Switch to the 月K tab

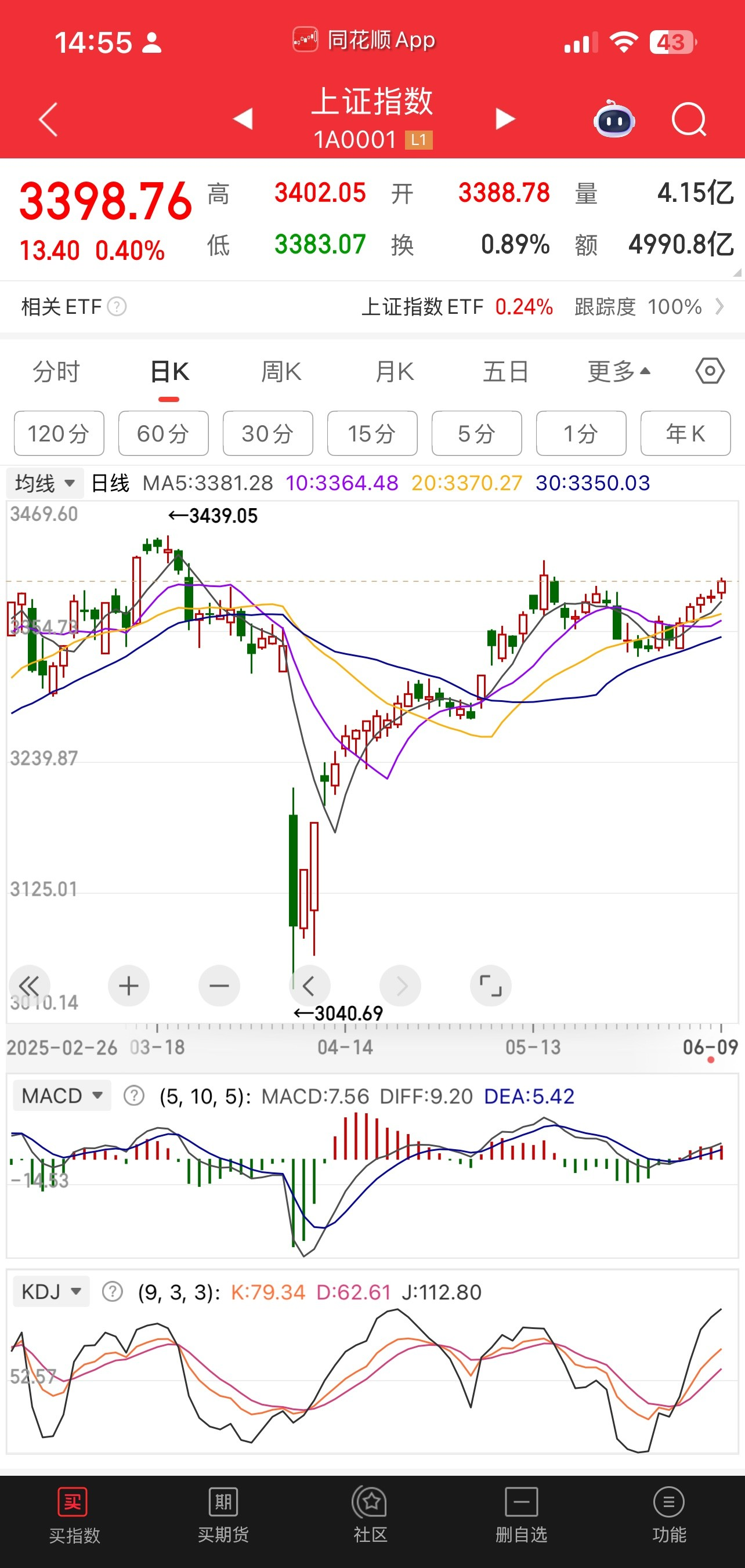tap(395, 372)
